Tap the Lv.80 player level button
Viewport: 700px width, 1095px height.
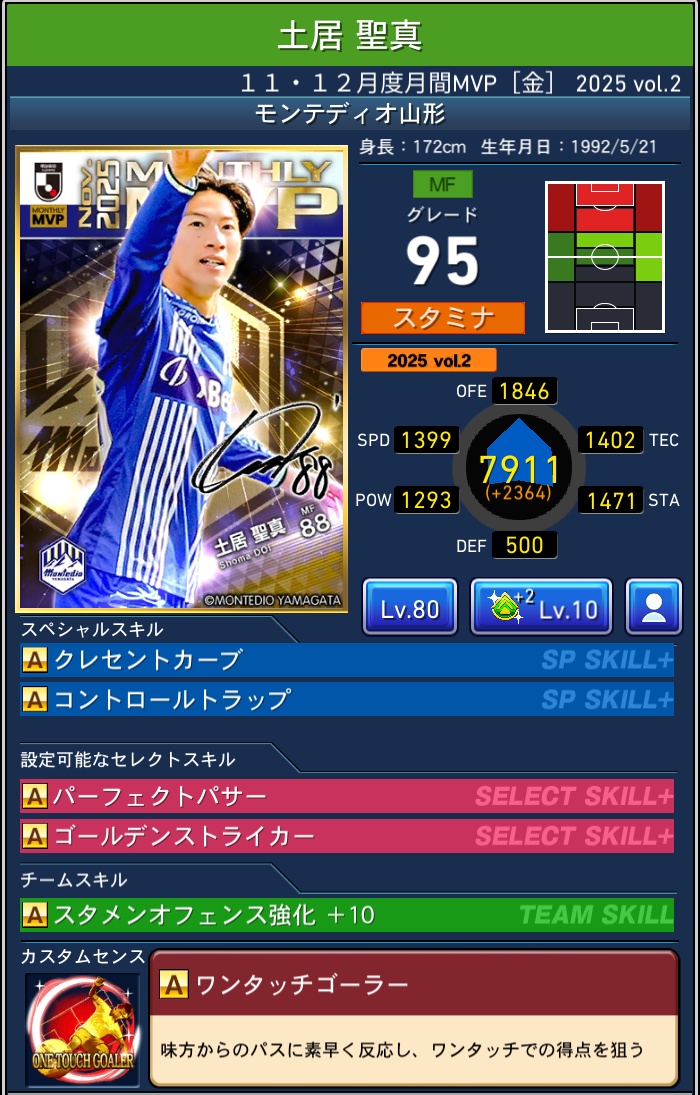(410, 607)
